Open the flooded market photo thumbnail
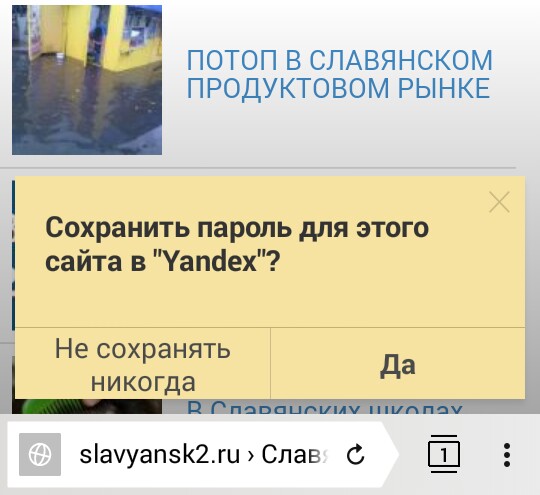540x495 pixels. point(87,80)
